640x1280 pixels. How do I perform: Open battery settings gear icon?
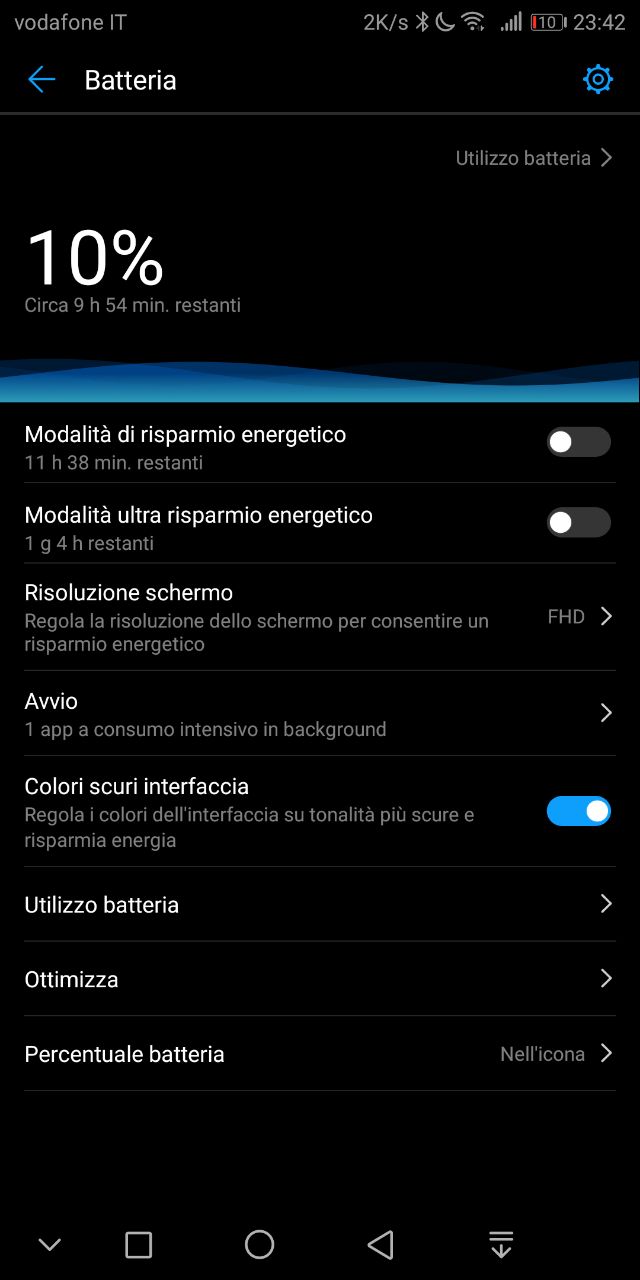[598, 80]
